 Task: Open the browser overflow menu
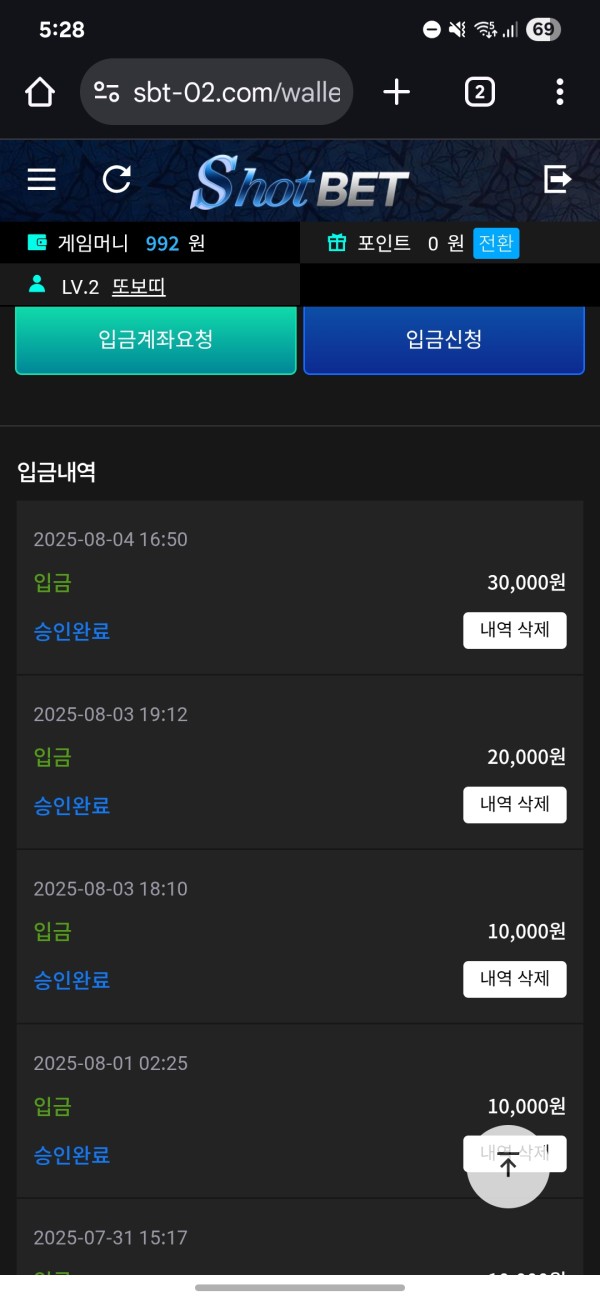coord(559,93)
